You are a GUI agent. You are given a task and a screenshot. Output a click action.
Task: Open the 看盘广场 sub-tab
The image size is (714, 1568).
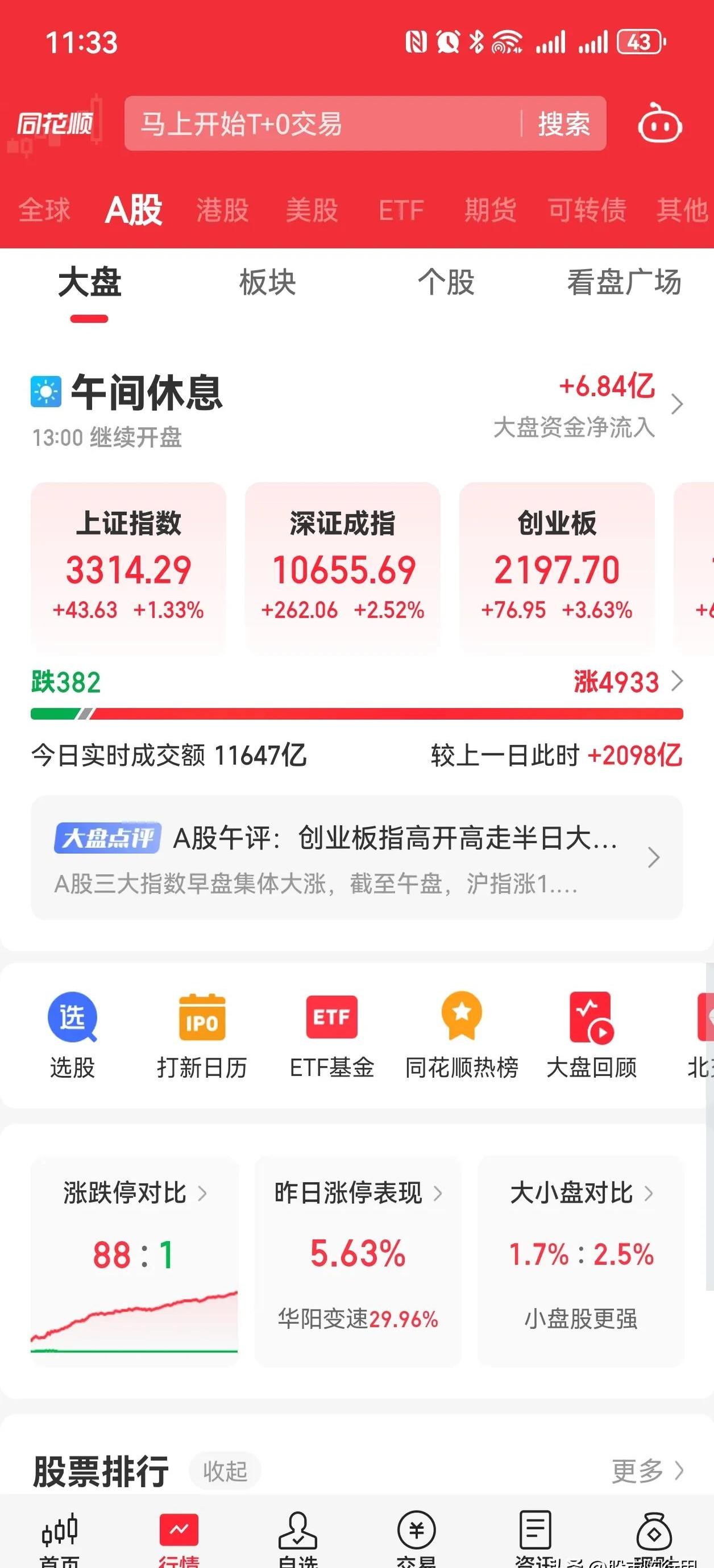tap(624, 282)
